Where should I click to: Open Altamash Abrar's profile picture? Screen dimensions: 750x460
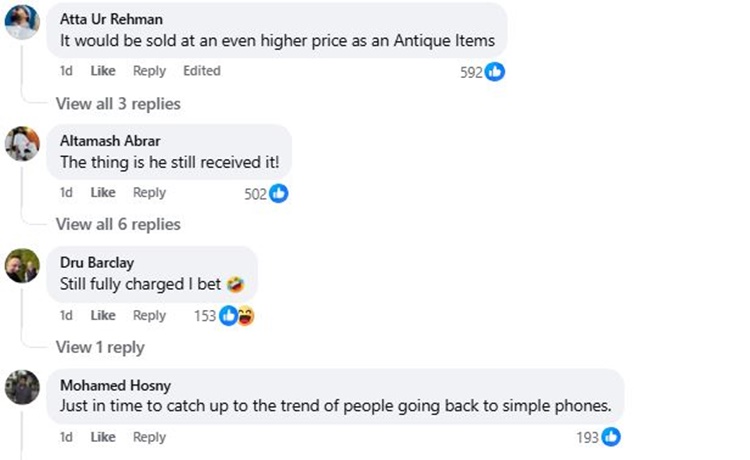coord(22,144)
